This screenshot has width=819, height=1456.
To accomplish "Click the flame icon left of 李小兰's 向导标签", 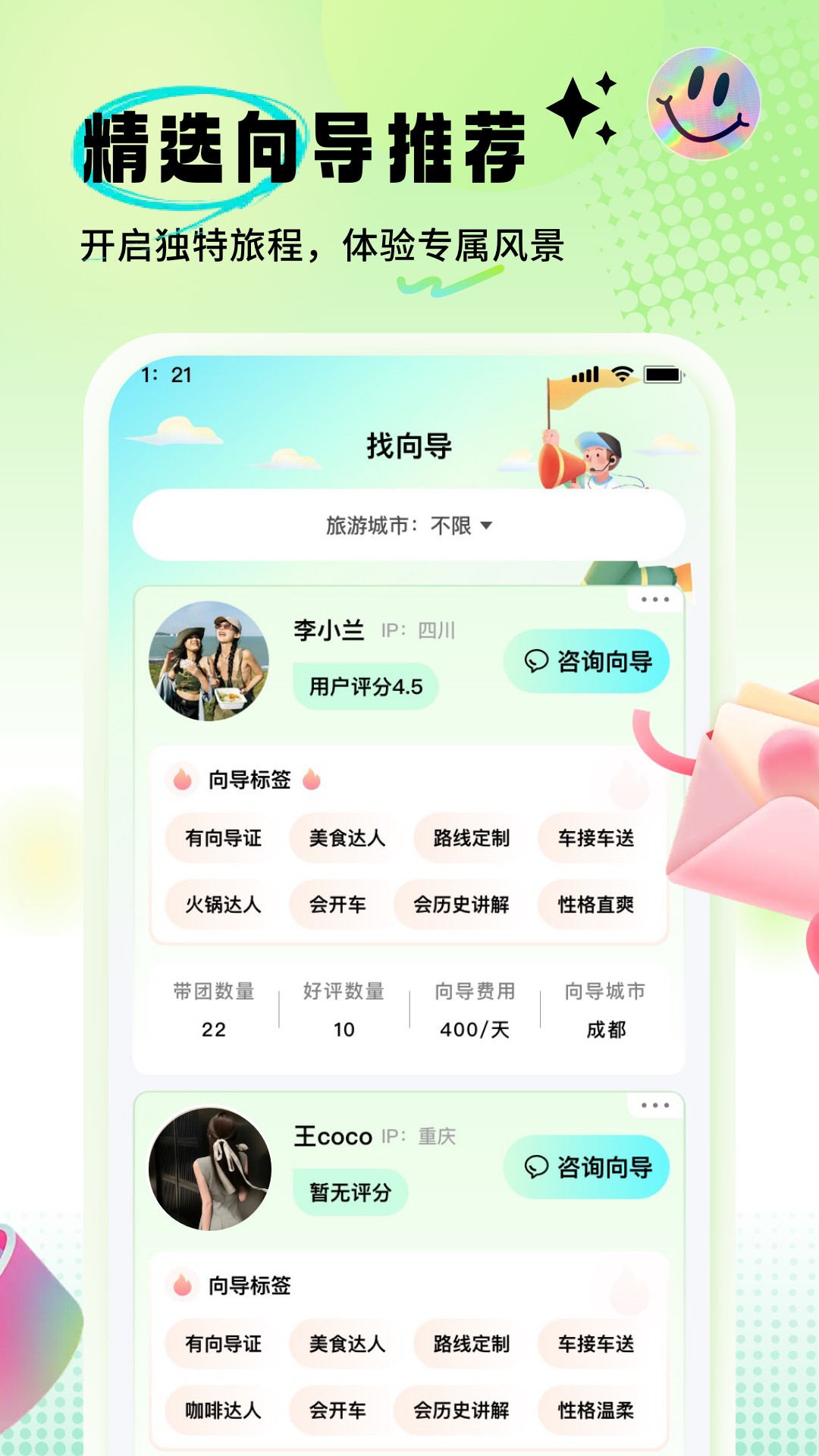I will tap(182, 778).
